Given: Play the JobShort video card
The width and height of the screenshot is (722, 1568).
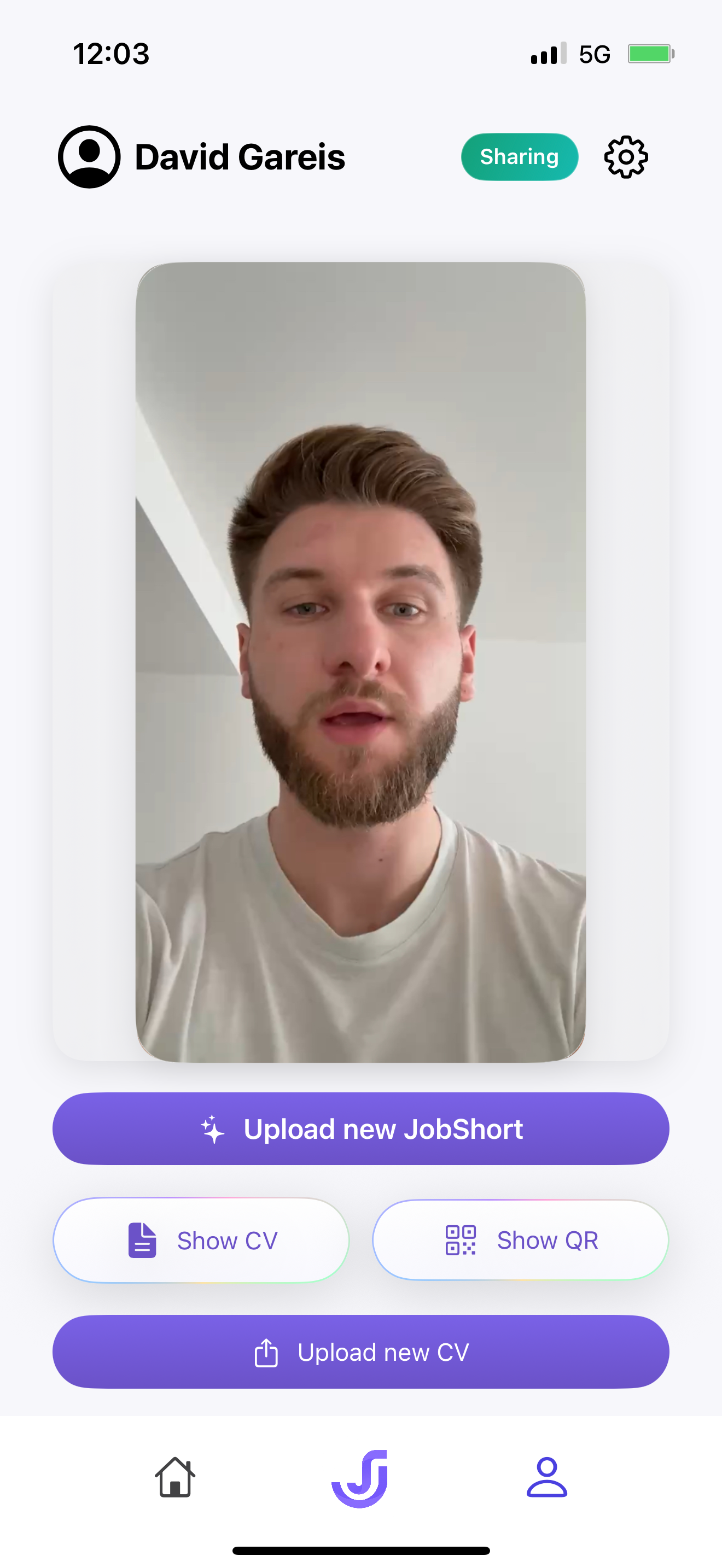Looking at the screenshot, I should pos(360,662).
